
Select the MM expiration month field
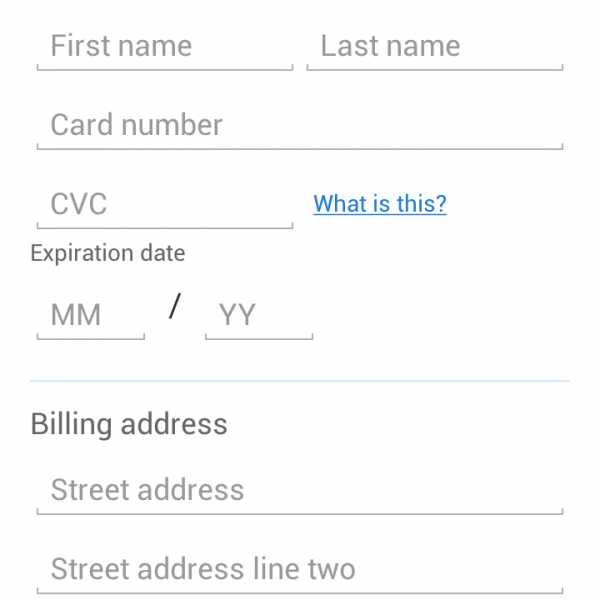[x=90, y=315]
